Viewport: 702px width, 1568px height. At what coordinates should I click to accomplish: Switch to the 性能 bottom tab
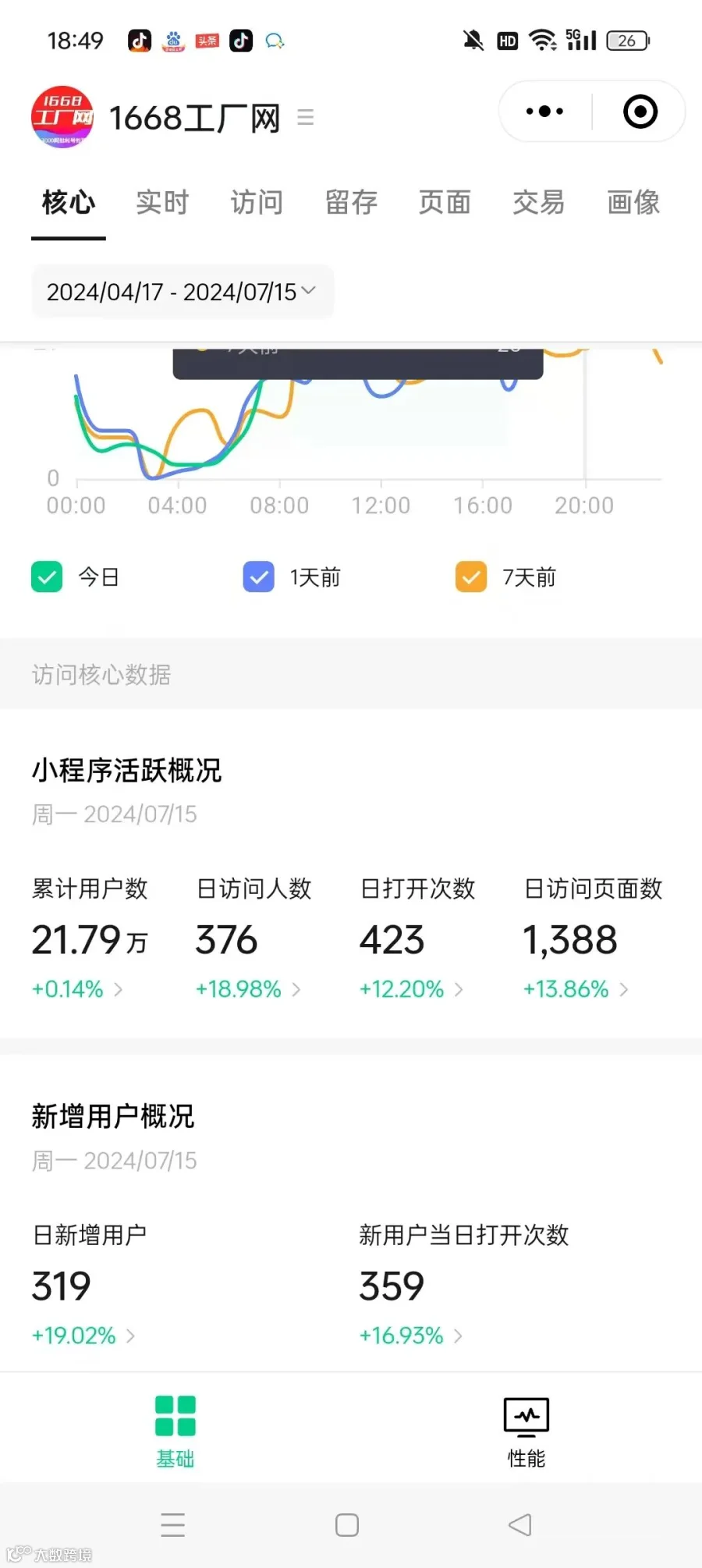(526, 1432)
